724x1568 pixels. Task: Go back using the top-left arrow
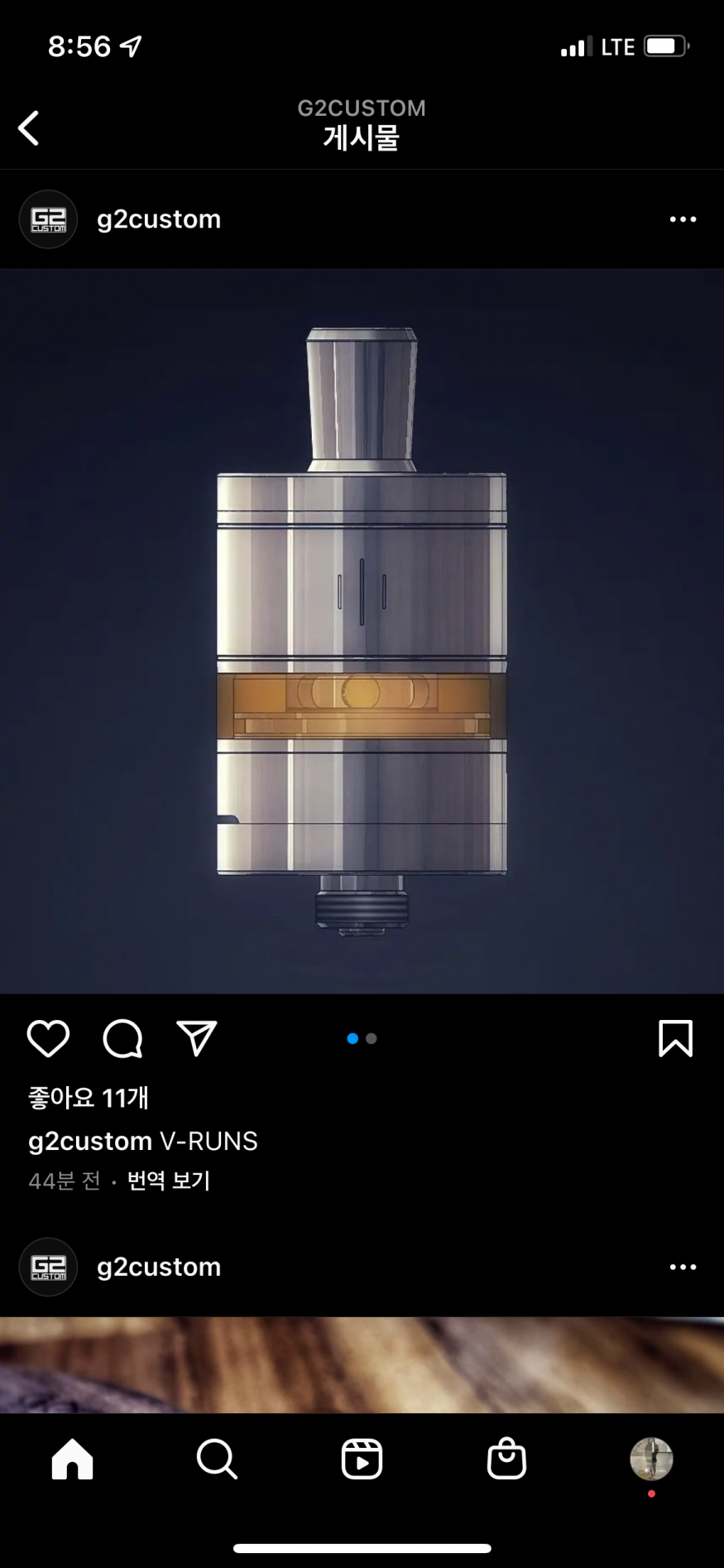click(x=29, y=128)
